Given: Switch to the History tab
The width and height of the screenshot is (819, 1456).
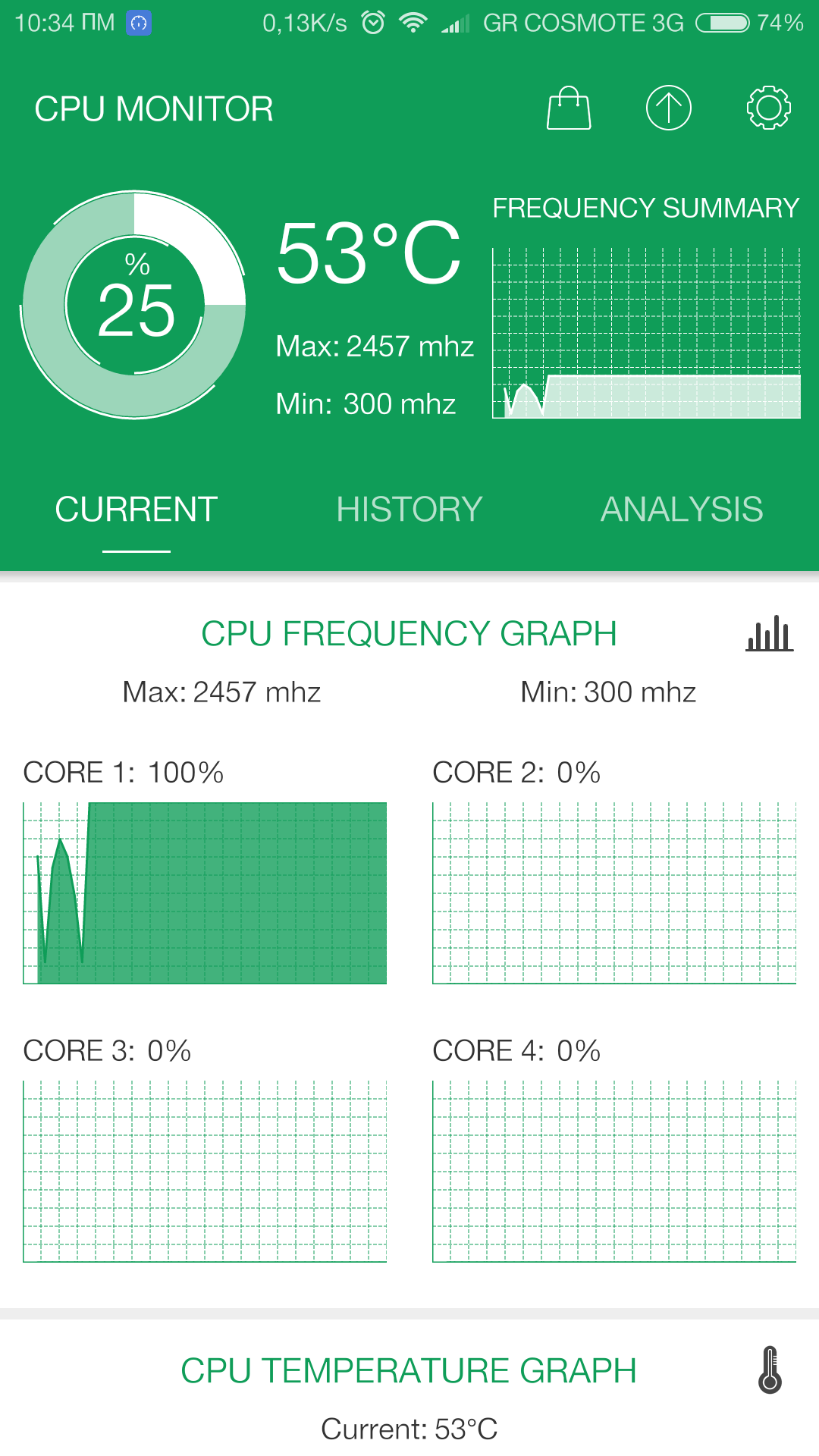Looking at the screenshot, I should 409,510.
